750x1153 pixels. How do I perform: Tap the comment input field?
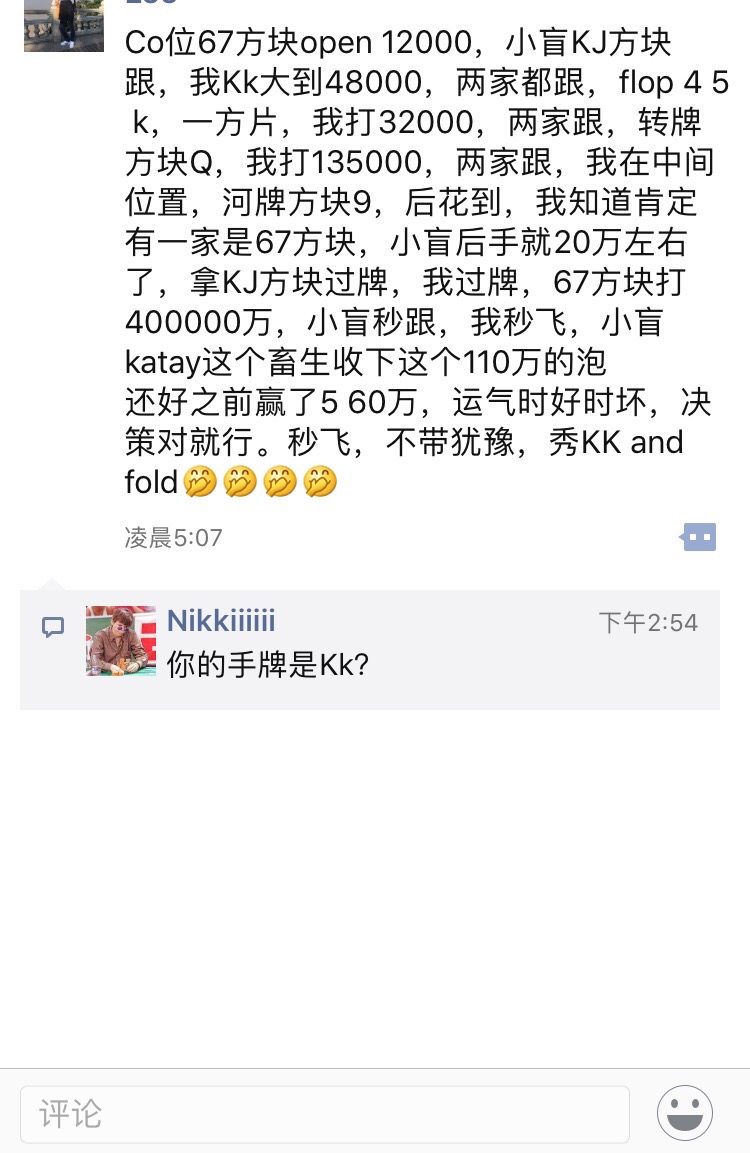tap(325, 1114)
